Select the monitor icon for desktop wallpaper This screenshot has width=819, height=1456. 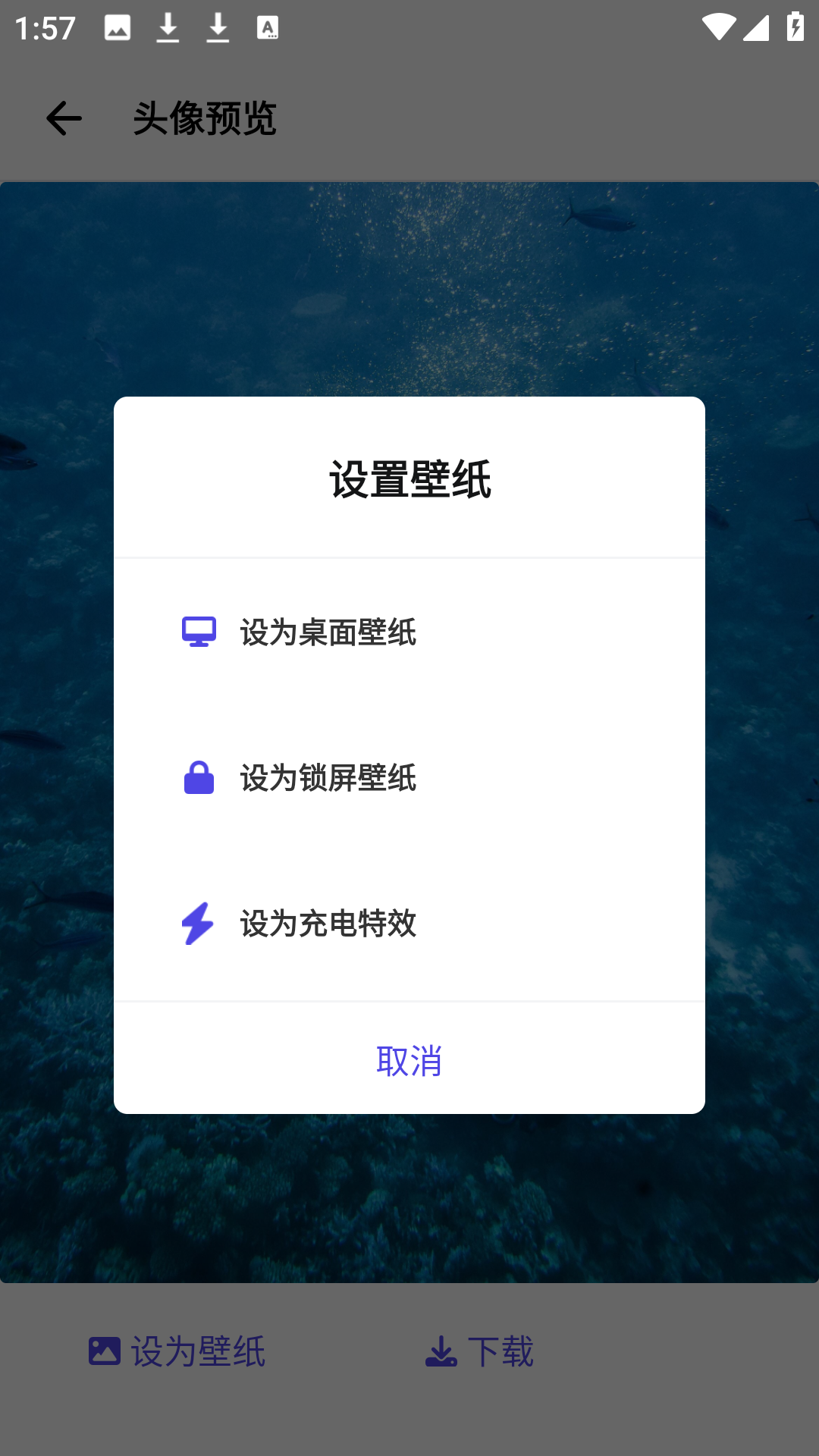[x=197, y=632]
